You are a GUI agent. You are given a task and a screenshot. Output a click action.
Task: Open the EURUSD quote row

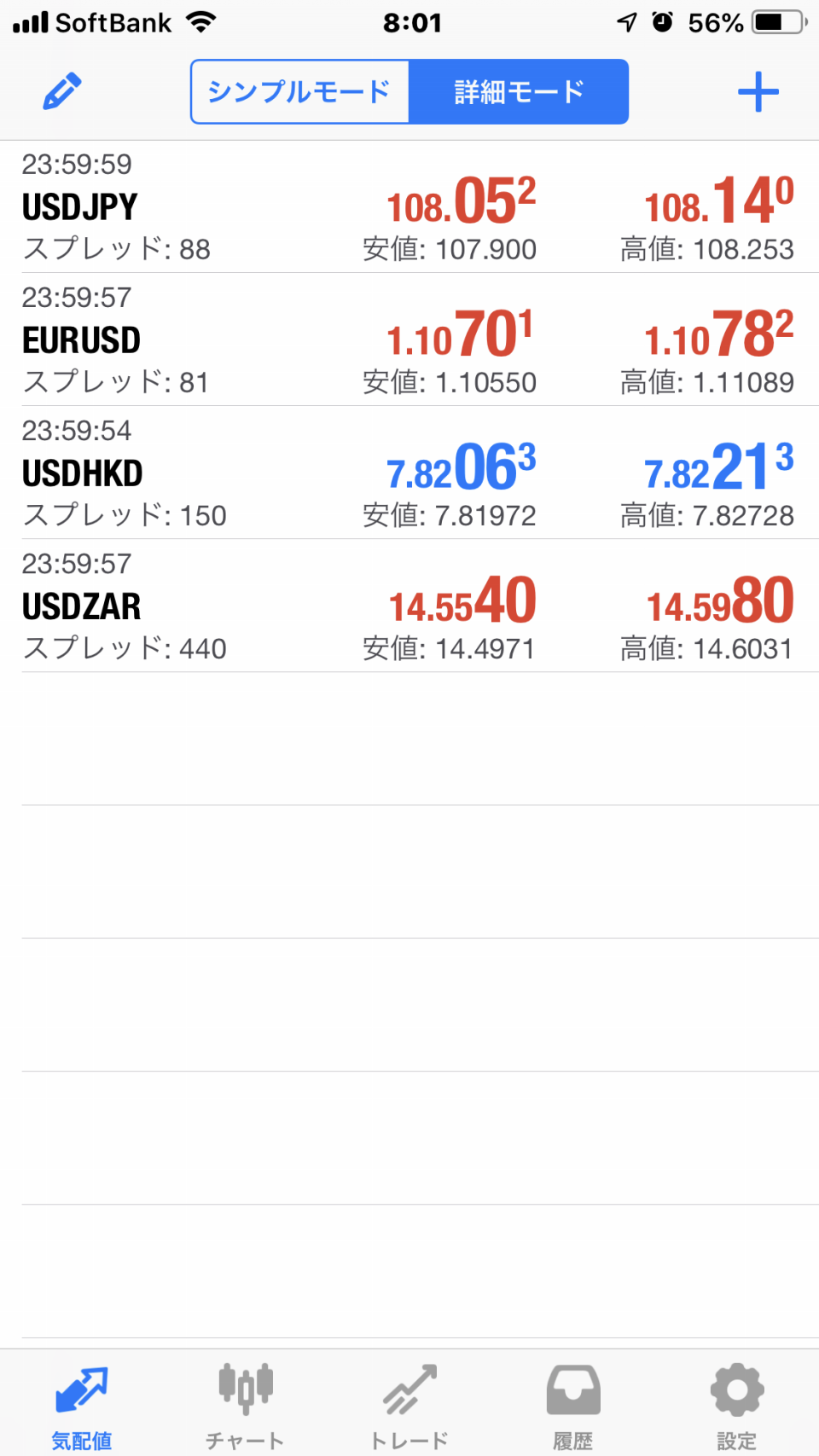click(409, 339)
